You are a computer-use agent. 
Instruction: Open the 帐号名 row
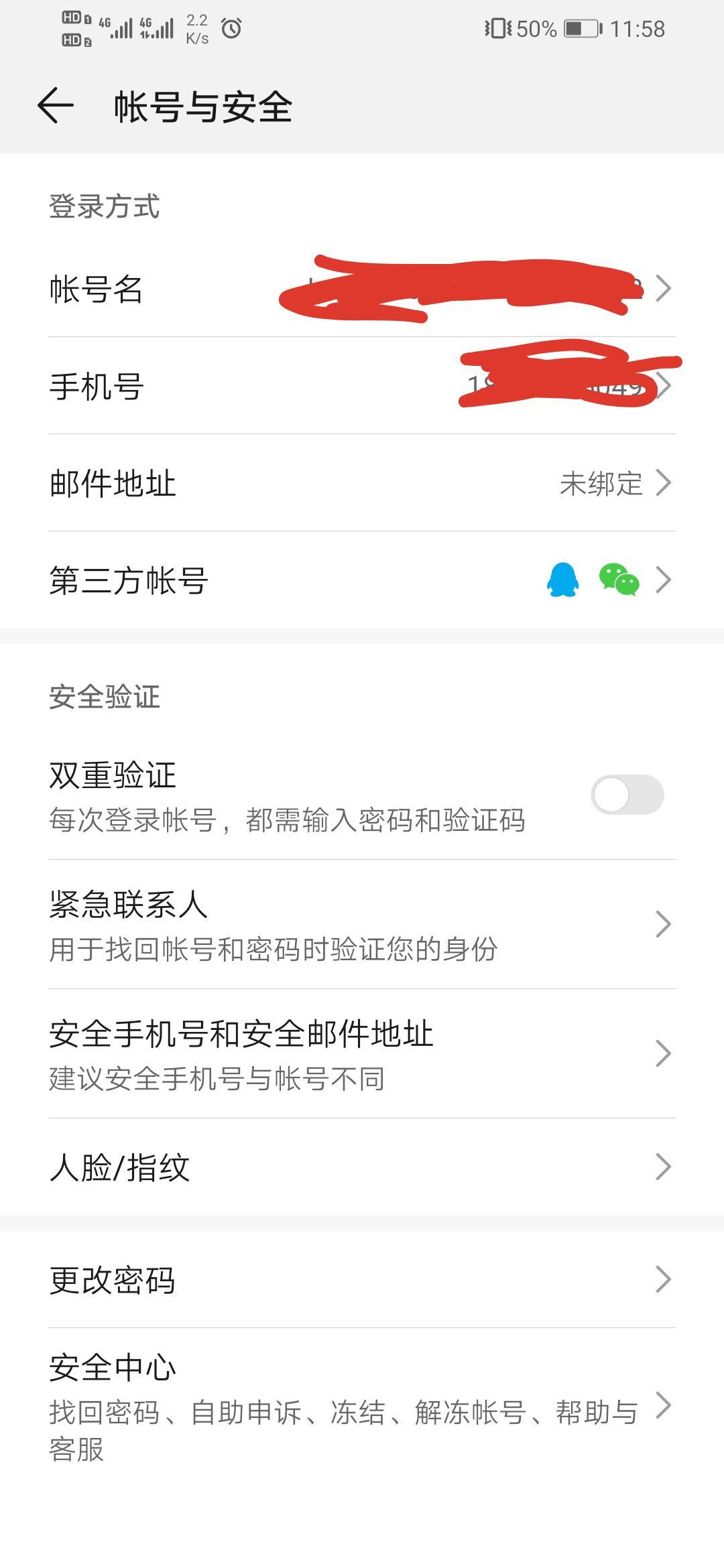(x=362, y=289)
